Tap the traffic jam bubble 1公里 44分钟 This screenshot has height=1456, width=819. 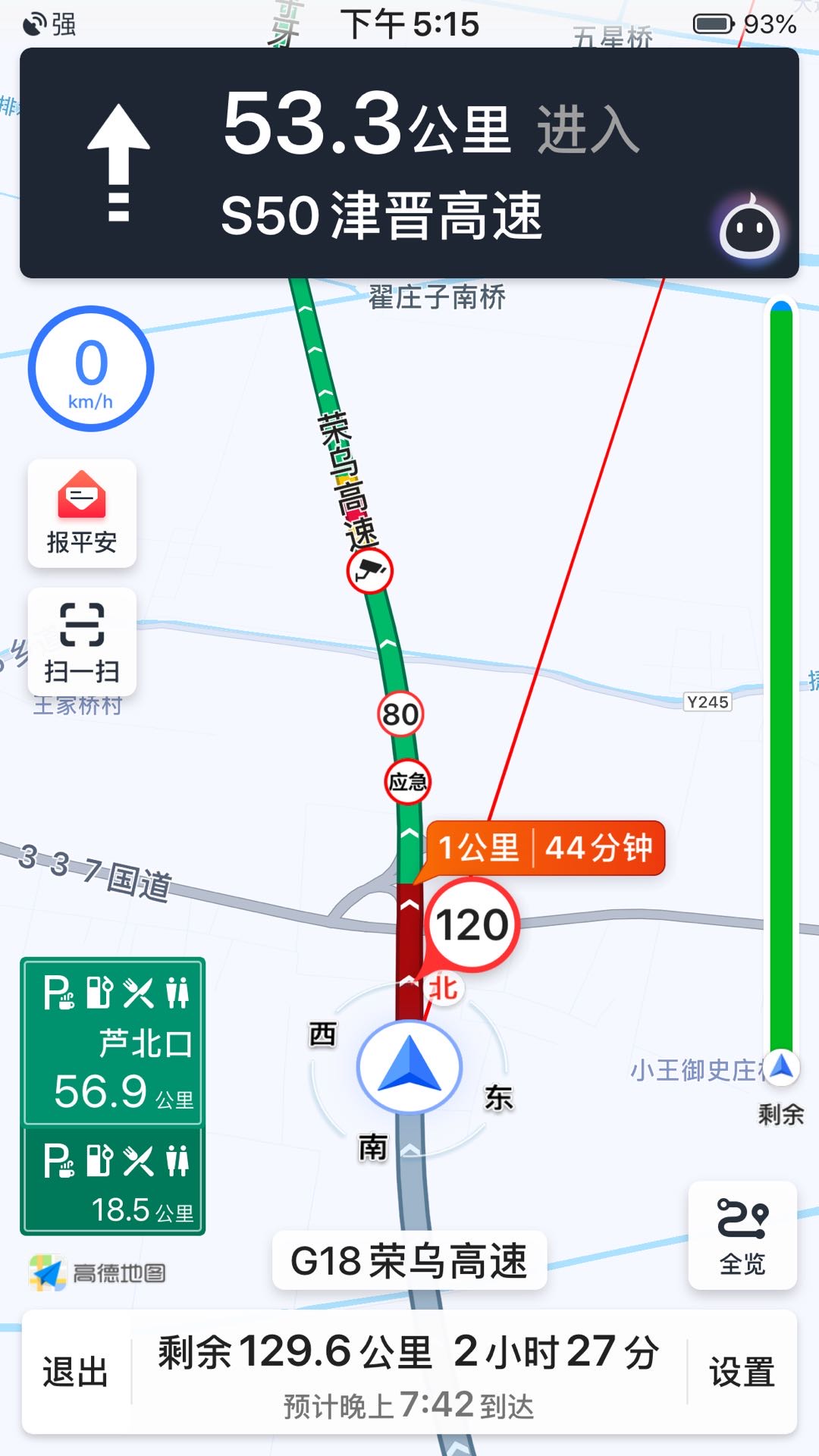point(545,848)
